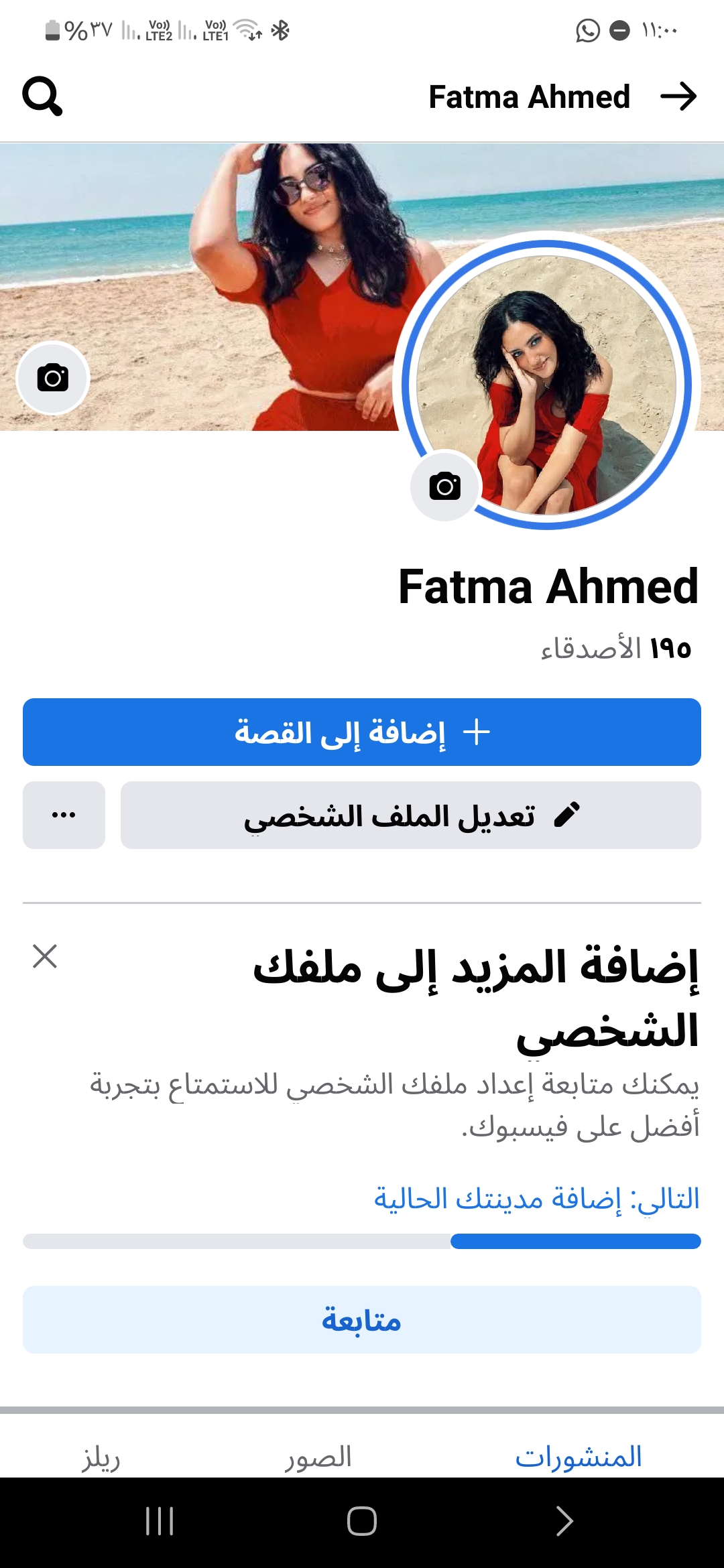The width and height of the screenshot is (724, 1568).
Task: Open the search magnifier icon
Action: (x=42, y=96)
